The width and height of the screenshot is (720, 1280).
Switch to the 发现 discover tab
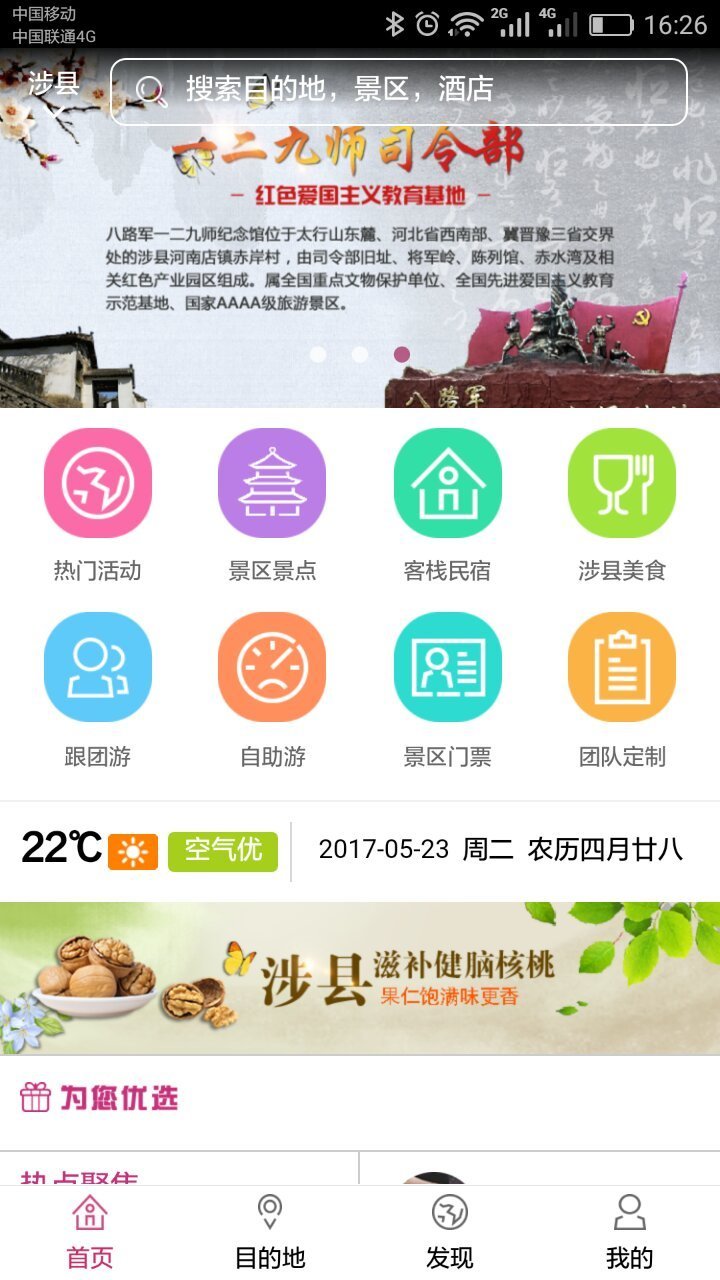(450, 1232)
